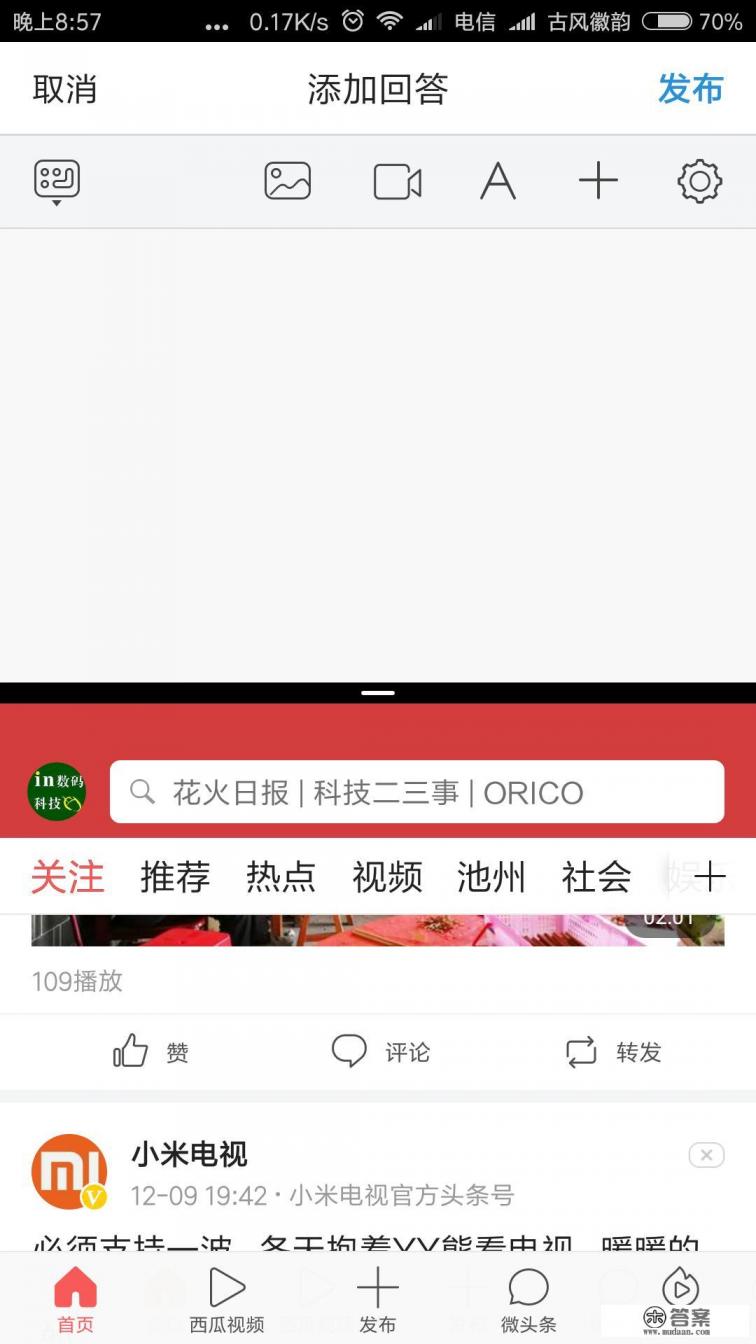Open text formatting options with the A icon

click(497, 181)
